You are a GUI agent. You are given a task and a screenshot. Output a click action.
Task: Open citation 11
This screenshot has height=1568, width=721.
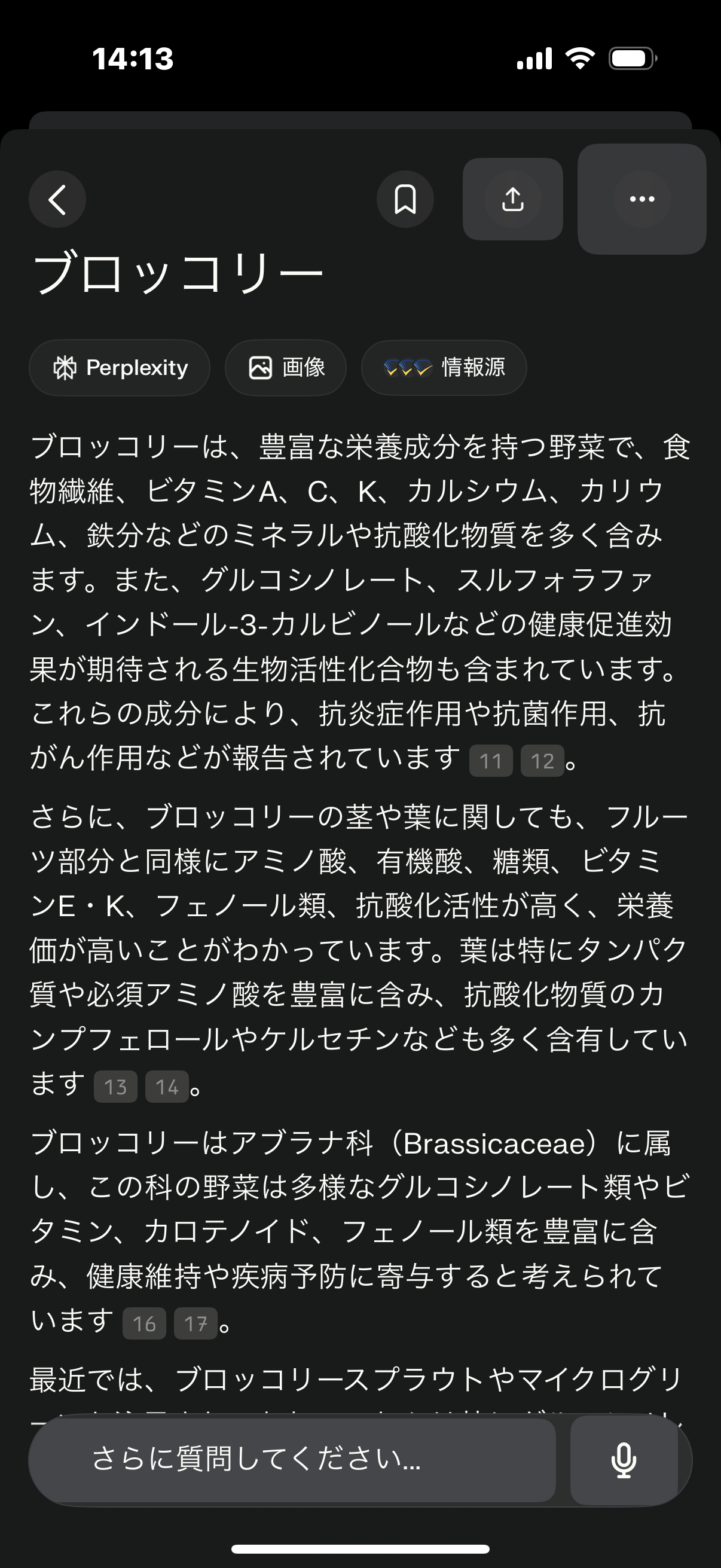pyautogui.click(x=490, y=761)
